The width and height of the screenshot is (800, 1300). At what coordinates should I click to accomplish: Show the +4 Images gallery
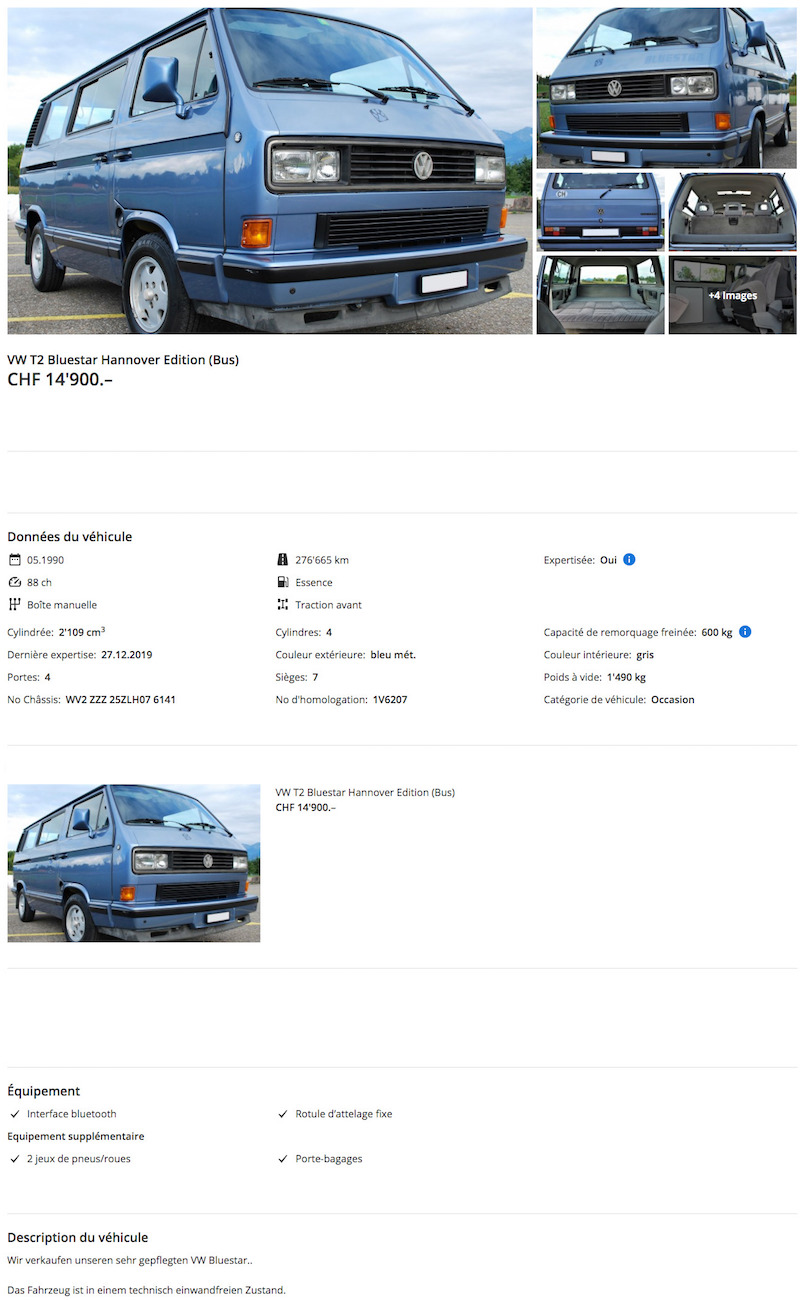point(732,295)
